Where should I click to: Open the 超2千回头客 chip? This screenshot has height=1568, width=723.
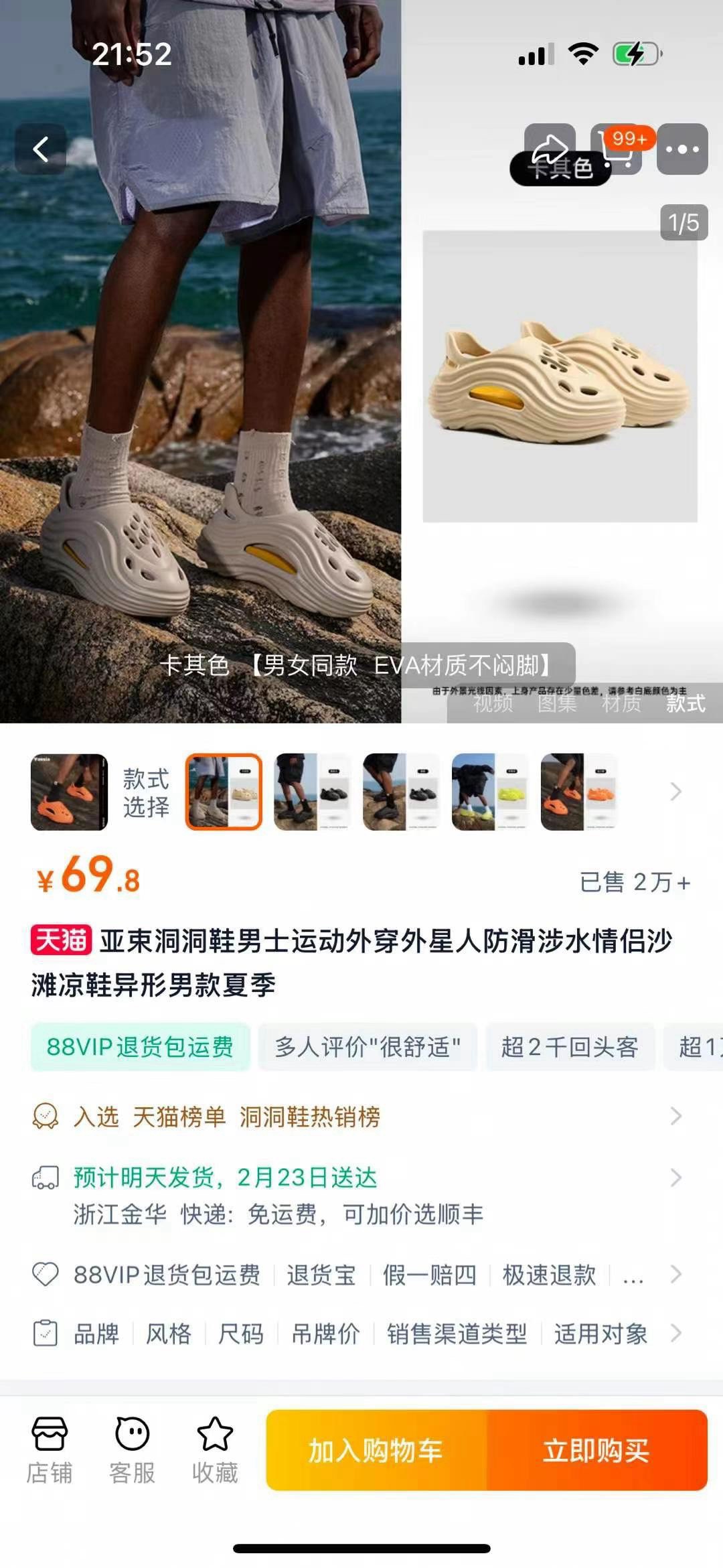coord(570,1047)
